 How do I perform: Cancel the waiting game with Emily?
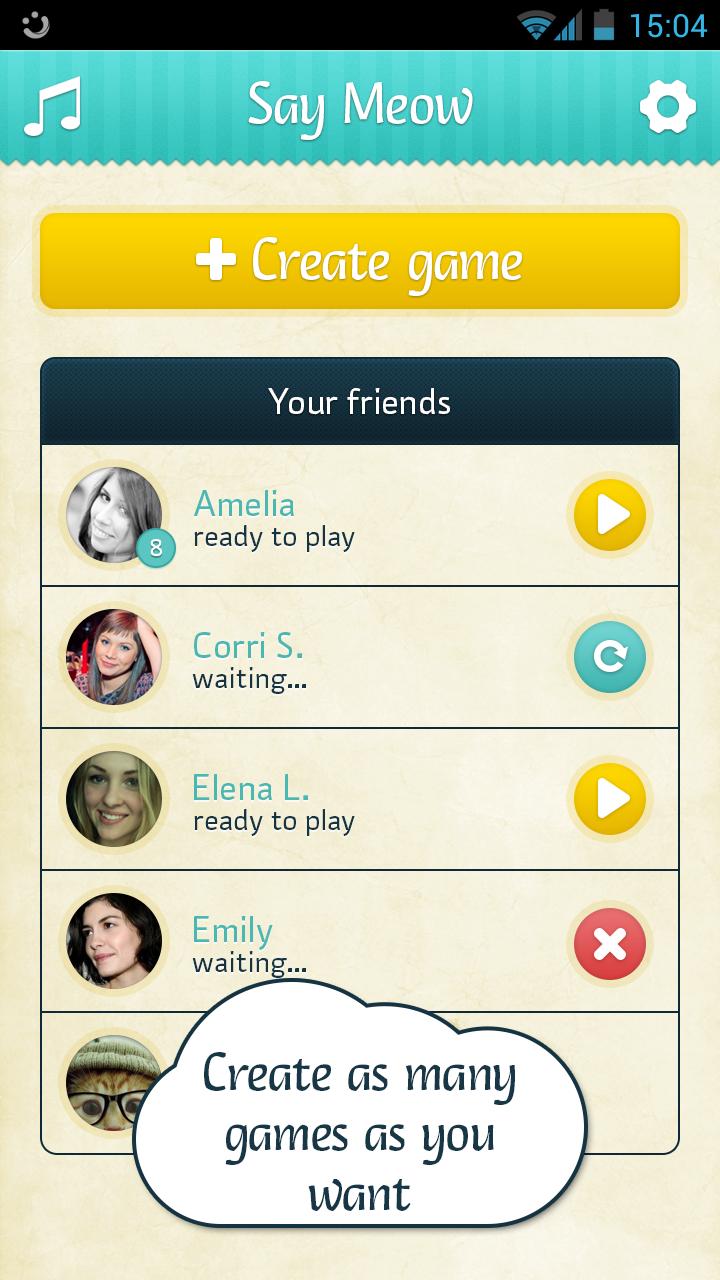click(610, 943)
